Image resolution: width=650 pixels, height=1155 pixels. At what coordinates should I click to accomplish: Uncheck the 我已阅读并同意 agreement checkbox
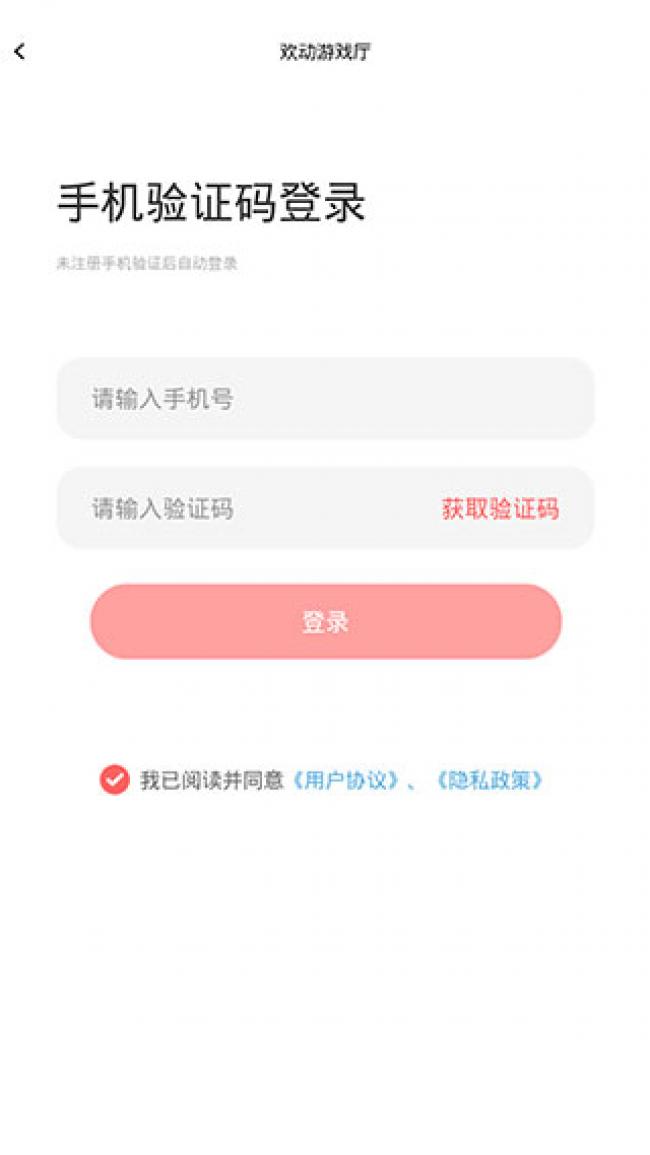[114, 779]
